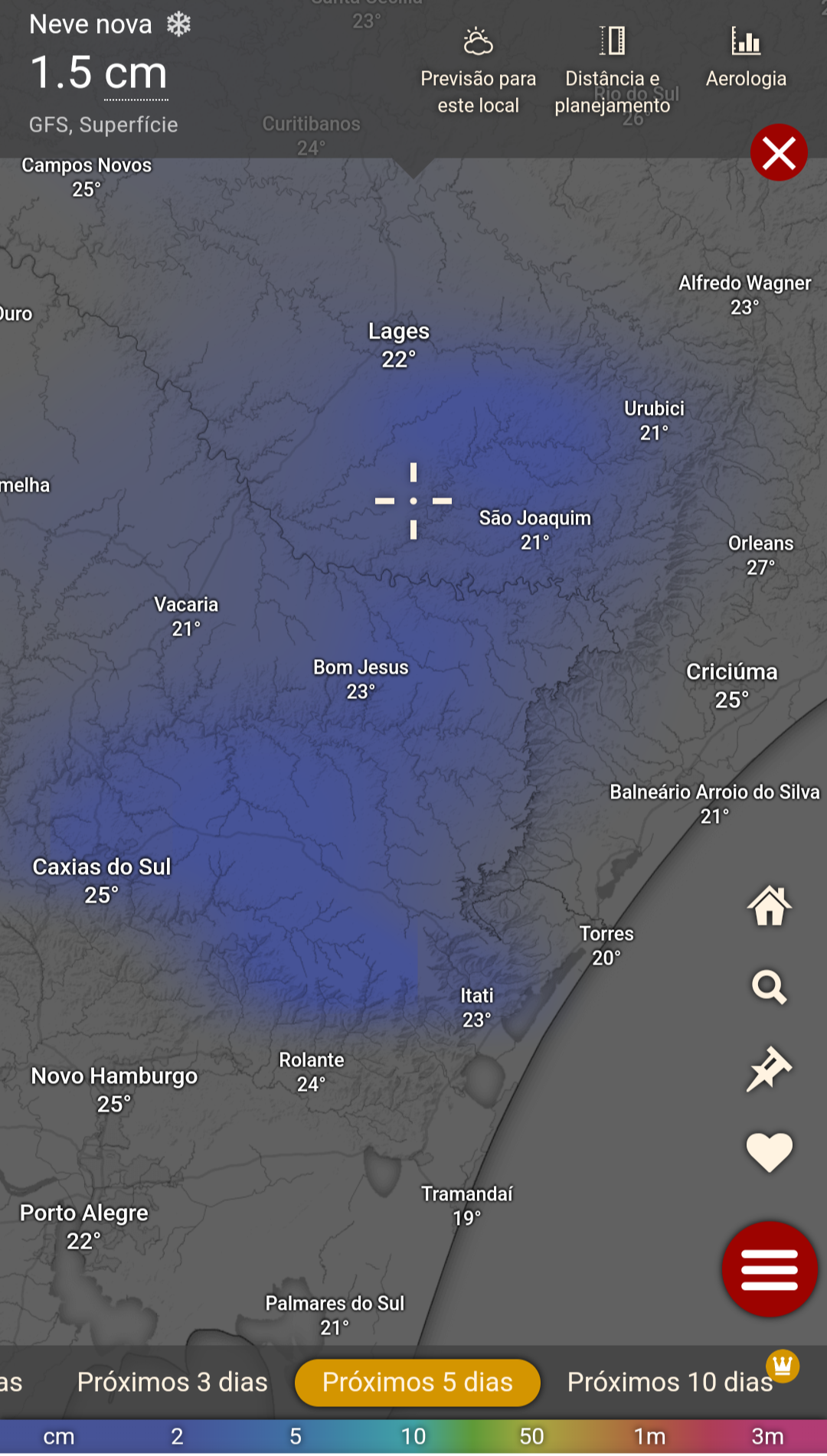827x1456 pixels.
Task: Select premium Próximos 10 dias period
Action: (670, 1383)
